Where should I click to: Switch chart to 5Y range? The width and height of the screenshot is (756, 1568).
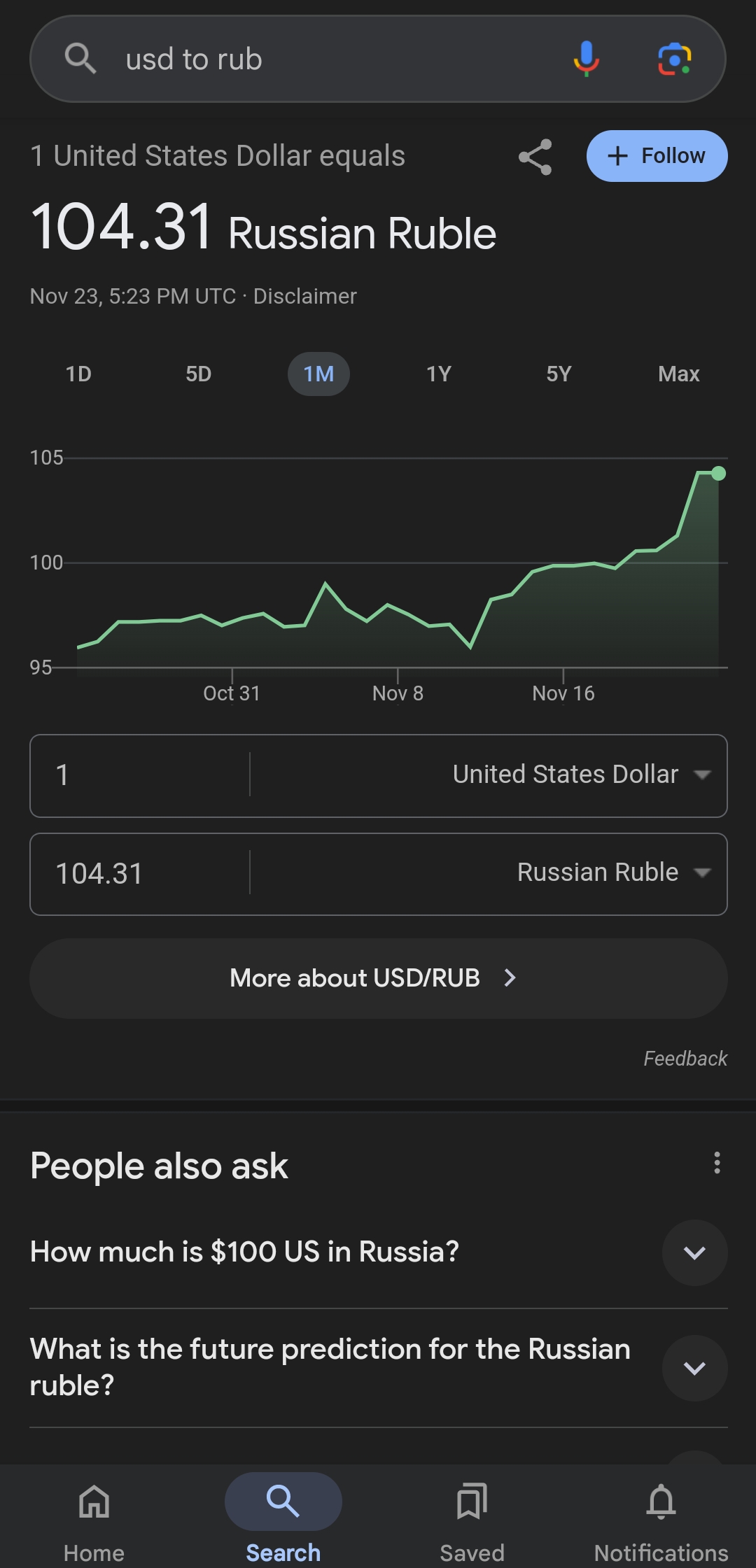click(x=559, y=374)
